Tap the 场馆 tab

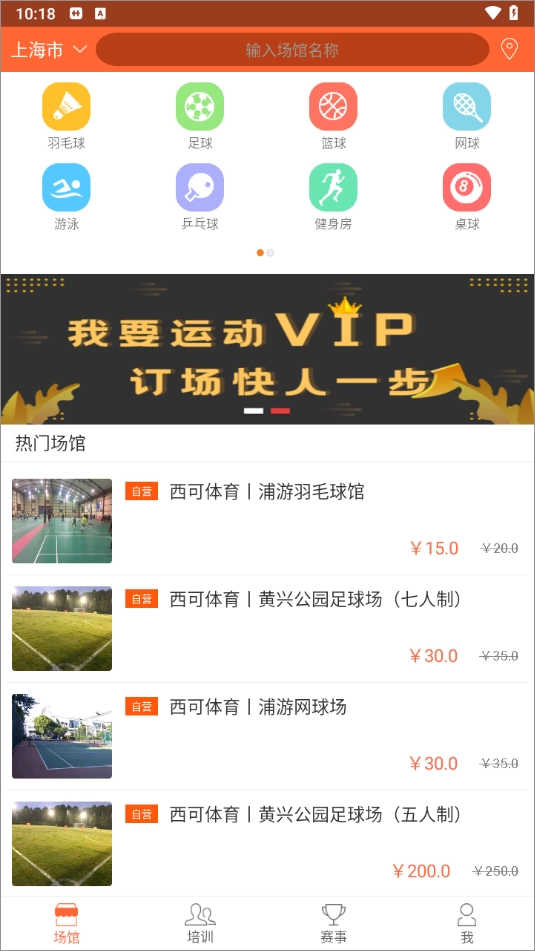tap(66, 923)
